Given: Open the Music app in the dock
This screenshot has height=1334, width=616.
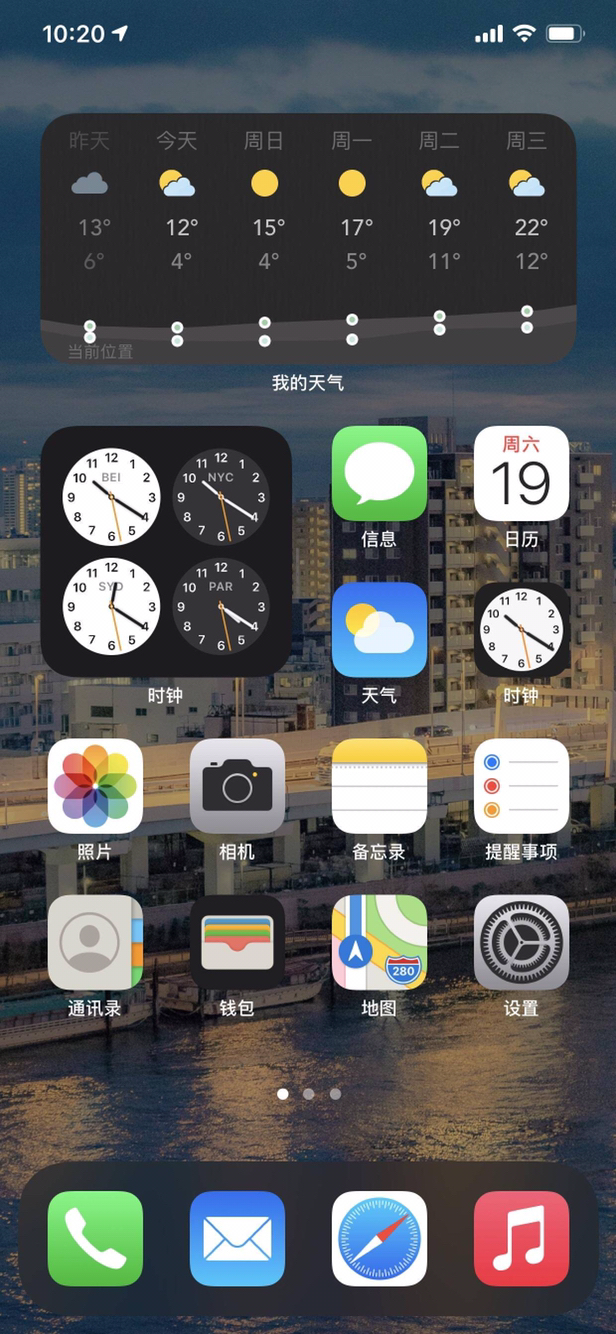Looking at the screenshot, I should [x=521, y=1238].
